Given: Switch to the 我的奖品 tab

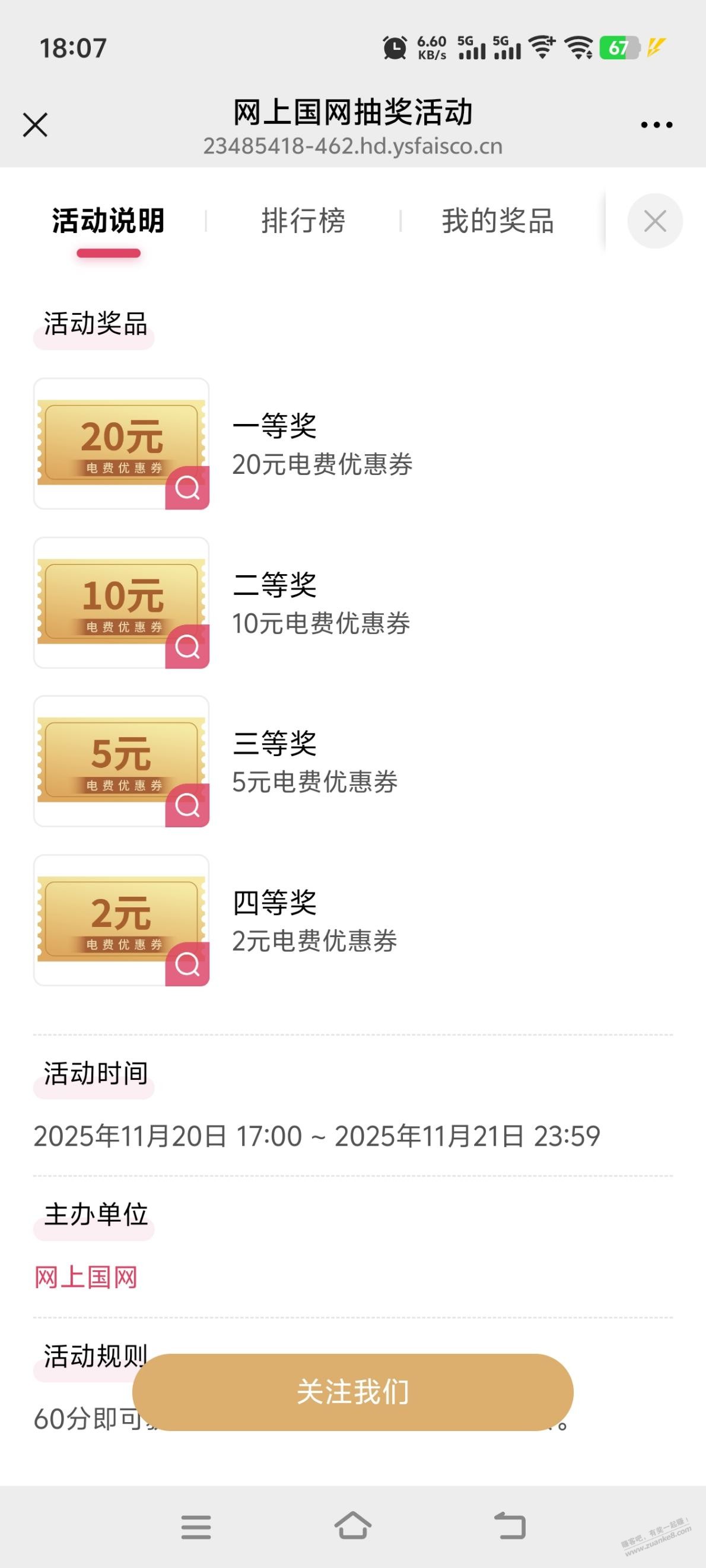Looking at the screenshot, I should click(x=498, y=221).
